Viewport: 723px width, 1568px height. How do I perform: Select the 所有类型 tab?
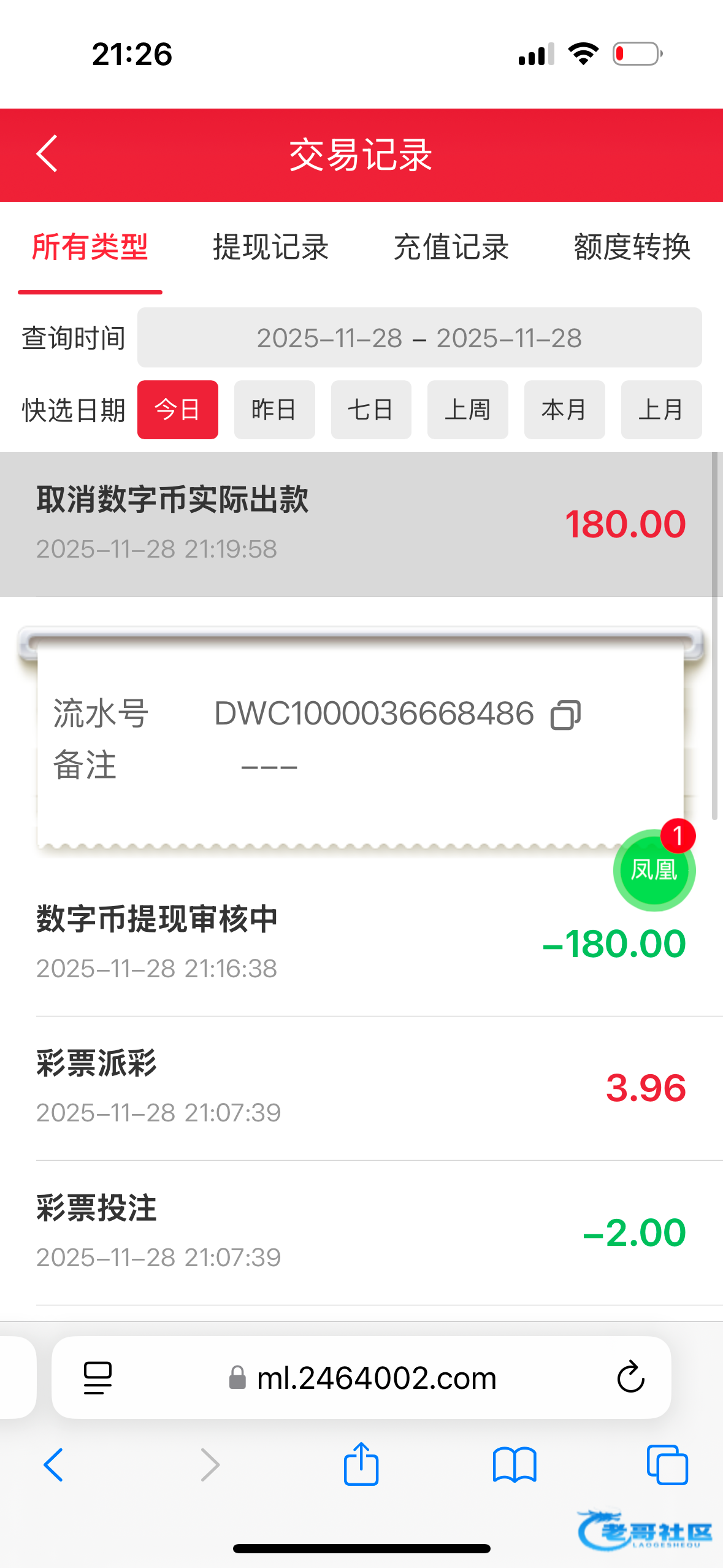[90, 247]
